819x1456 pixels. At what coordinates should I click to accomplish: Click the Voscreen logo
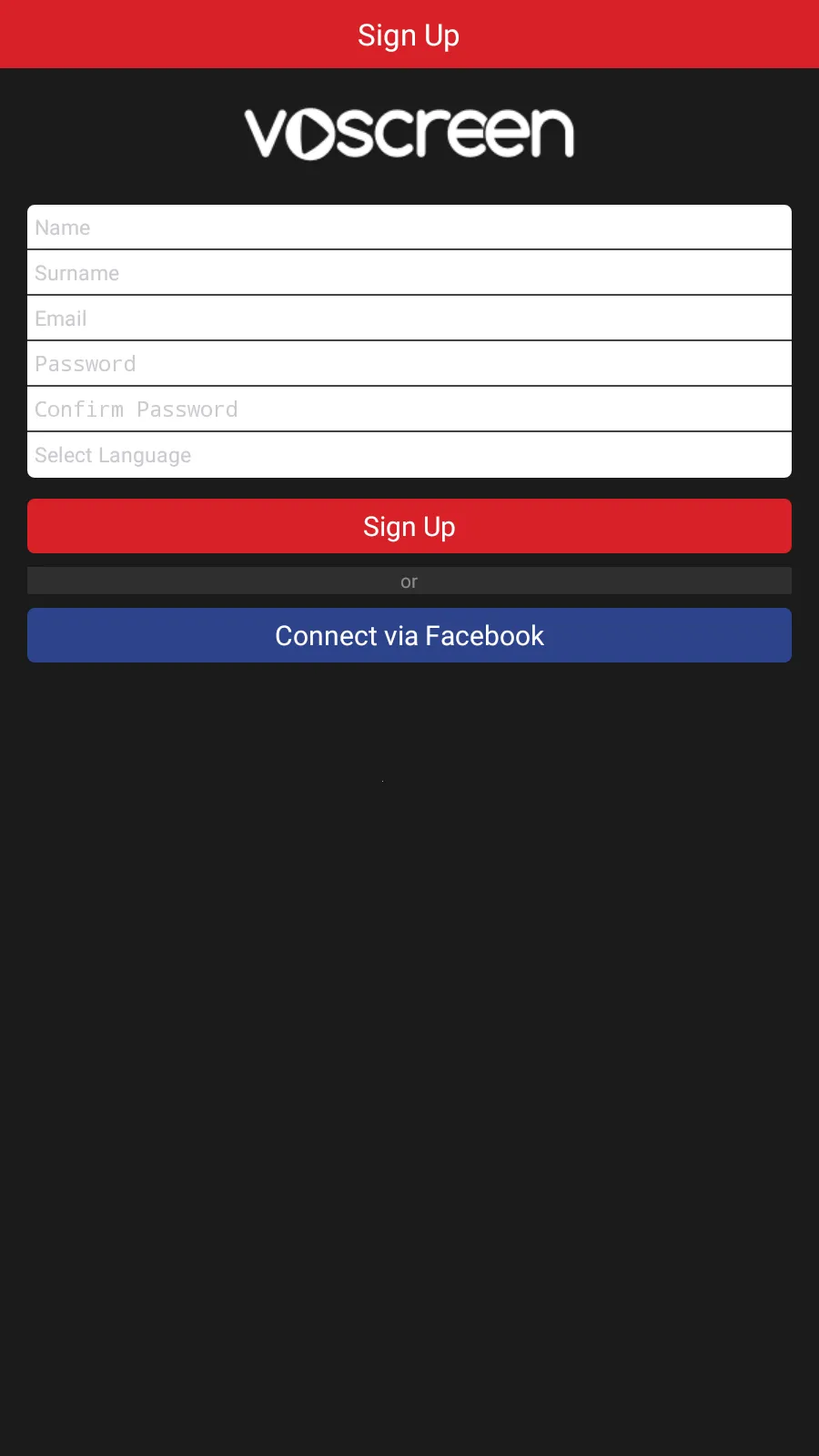(409, 130)
